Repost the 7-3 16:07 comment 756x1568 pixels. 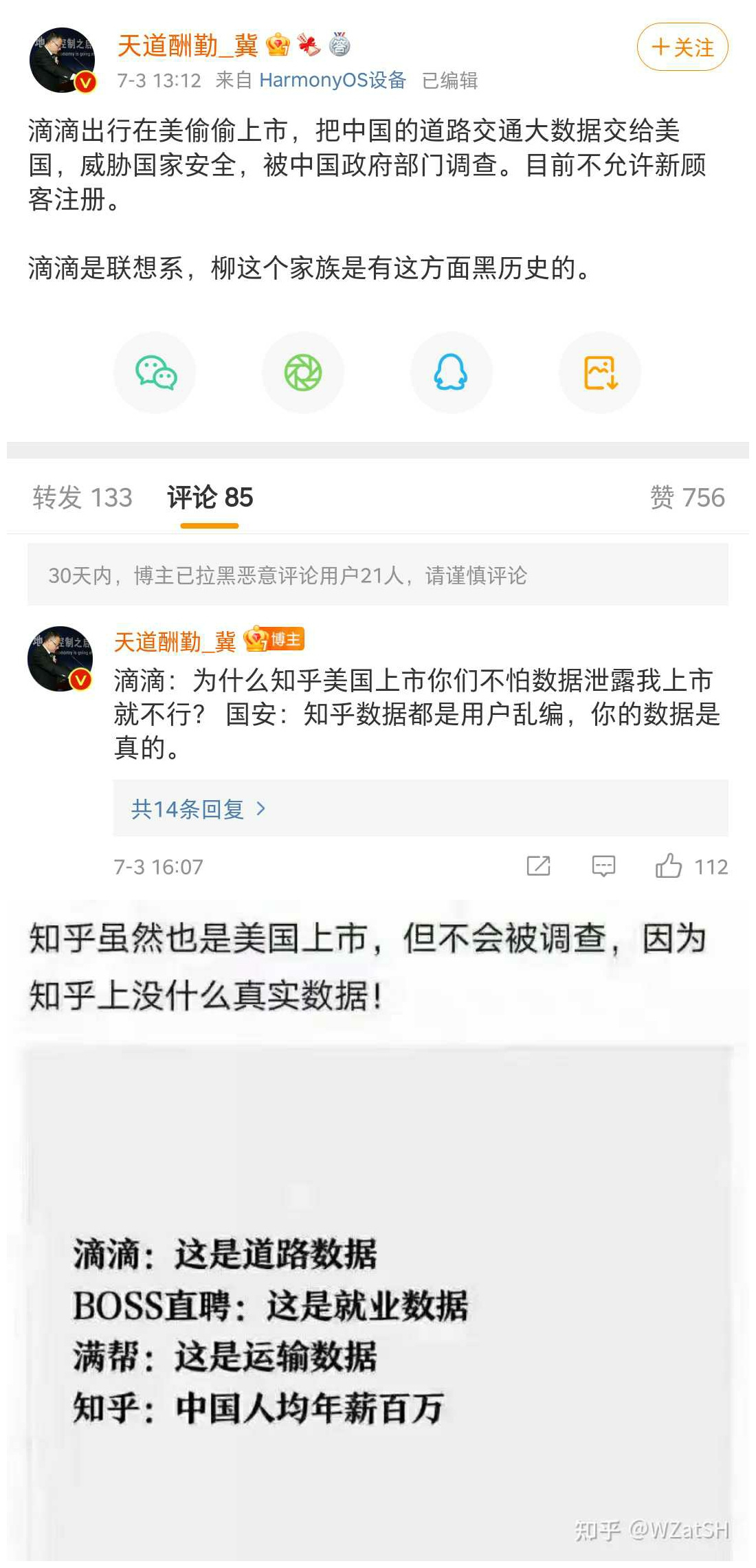coord(538,866)
